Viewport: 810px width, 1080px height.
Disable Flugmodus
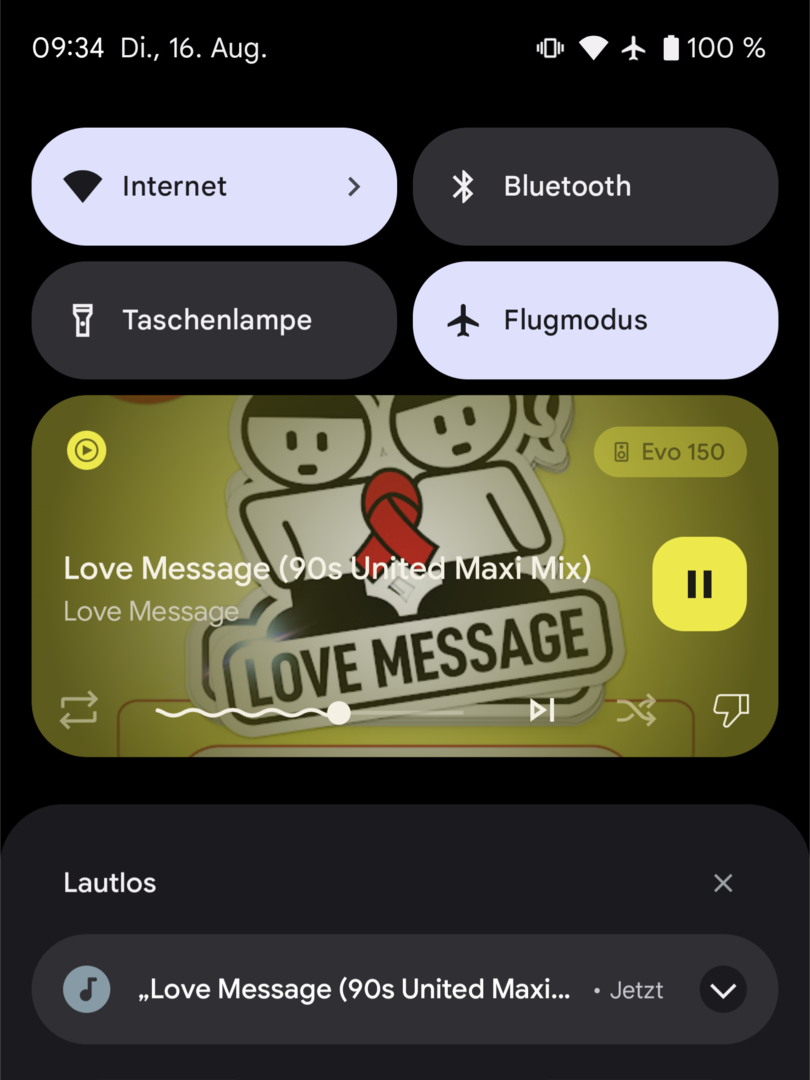click(595, 320)
